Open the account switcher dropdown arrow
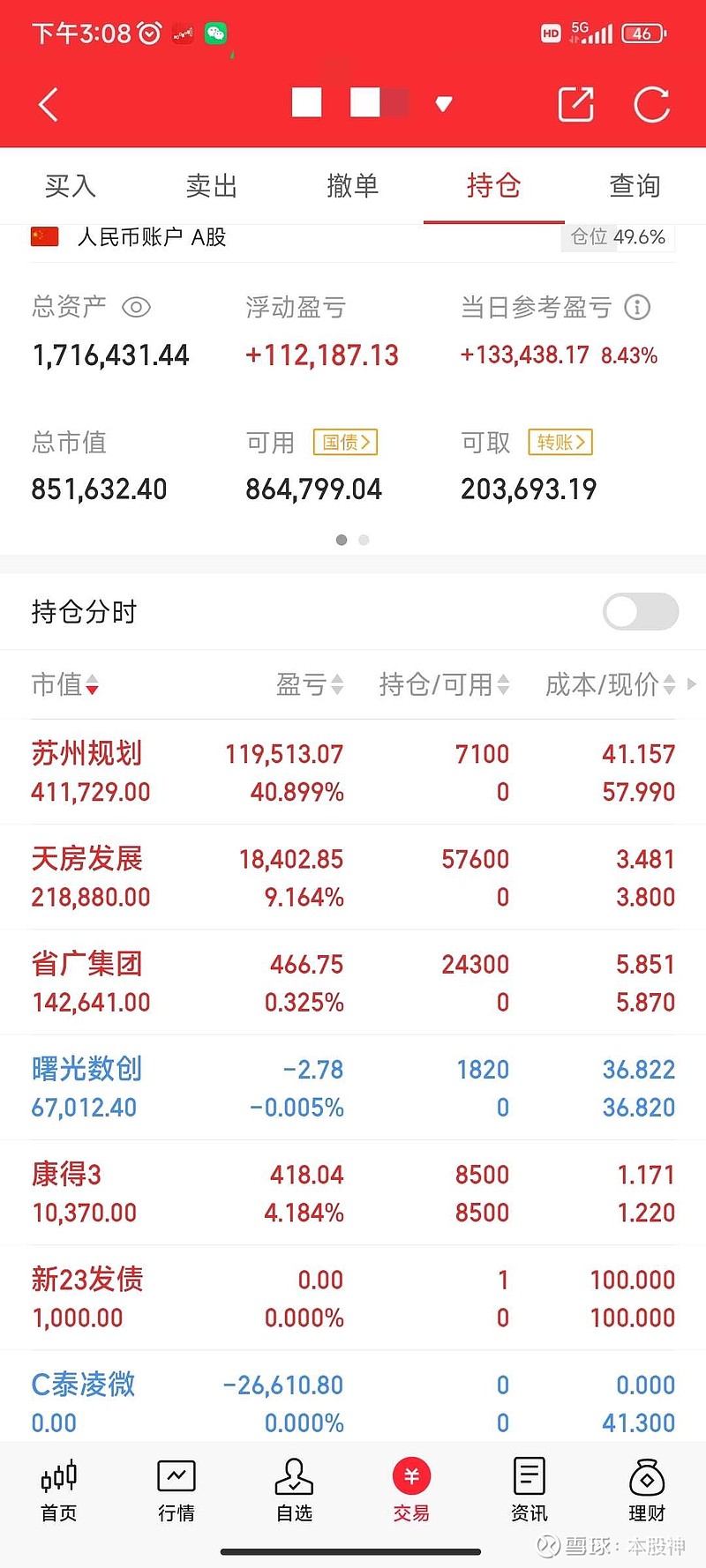Image resolution: width=706 pixels, height=1568 pixels. [x=444, y=104]
